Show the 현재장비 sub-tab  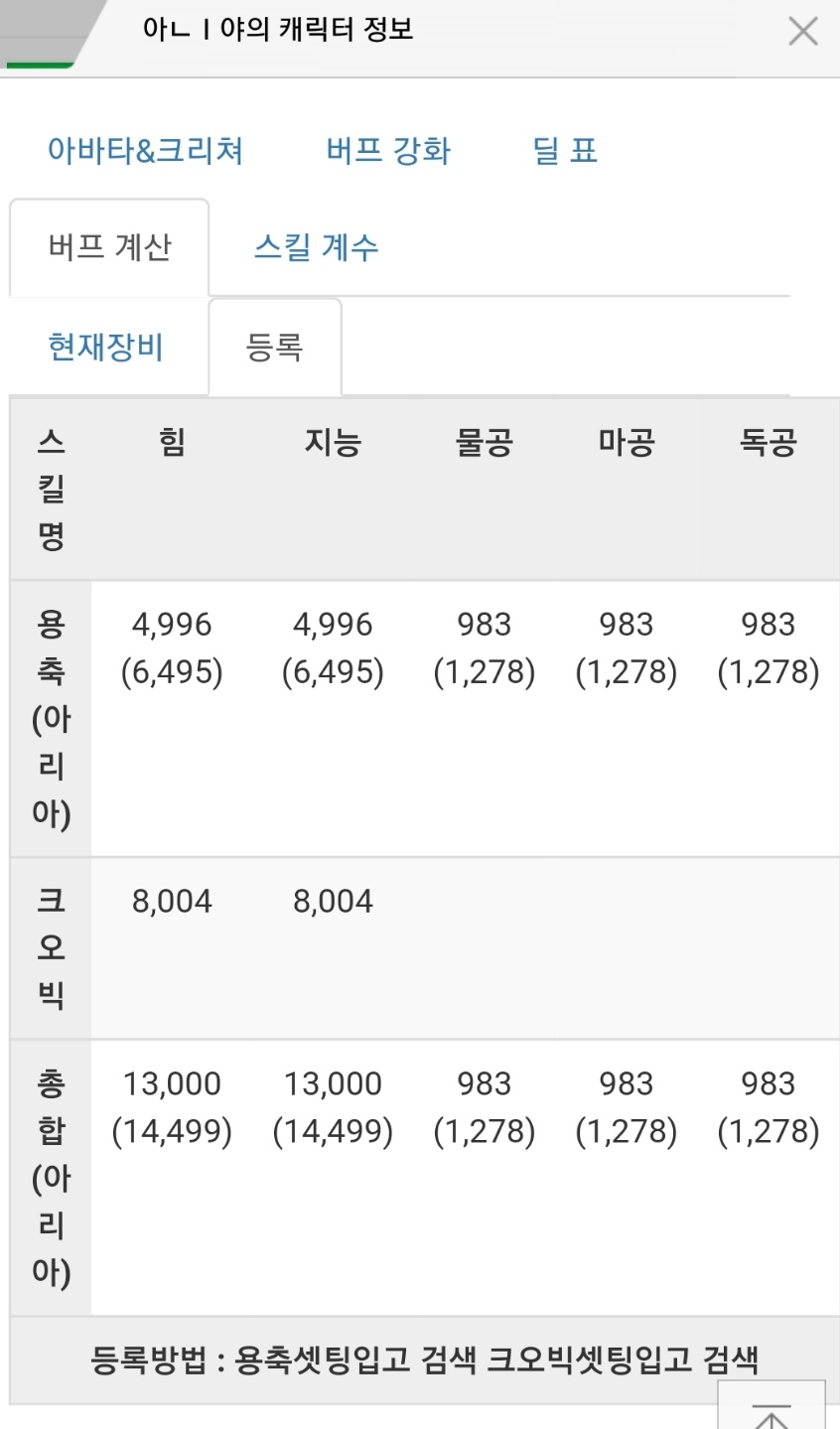(x=106, y=348)
